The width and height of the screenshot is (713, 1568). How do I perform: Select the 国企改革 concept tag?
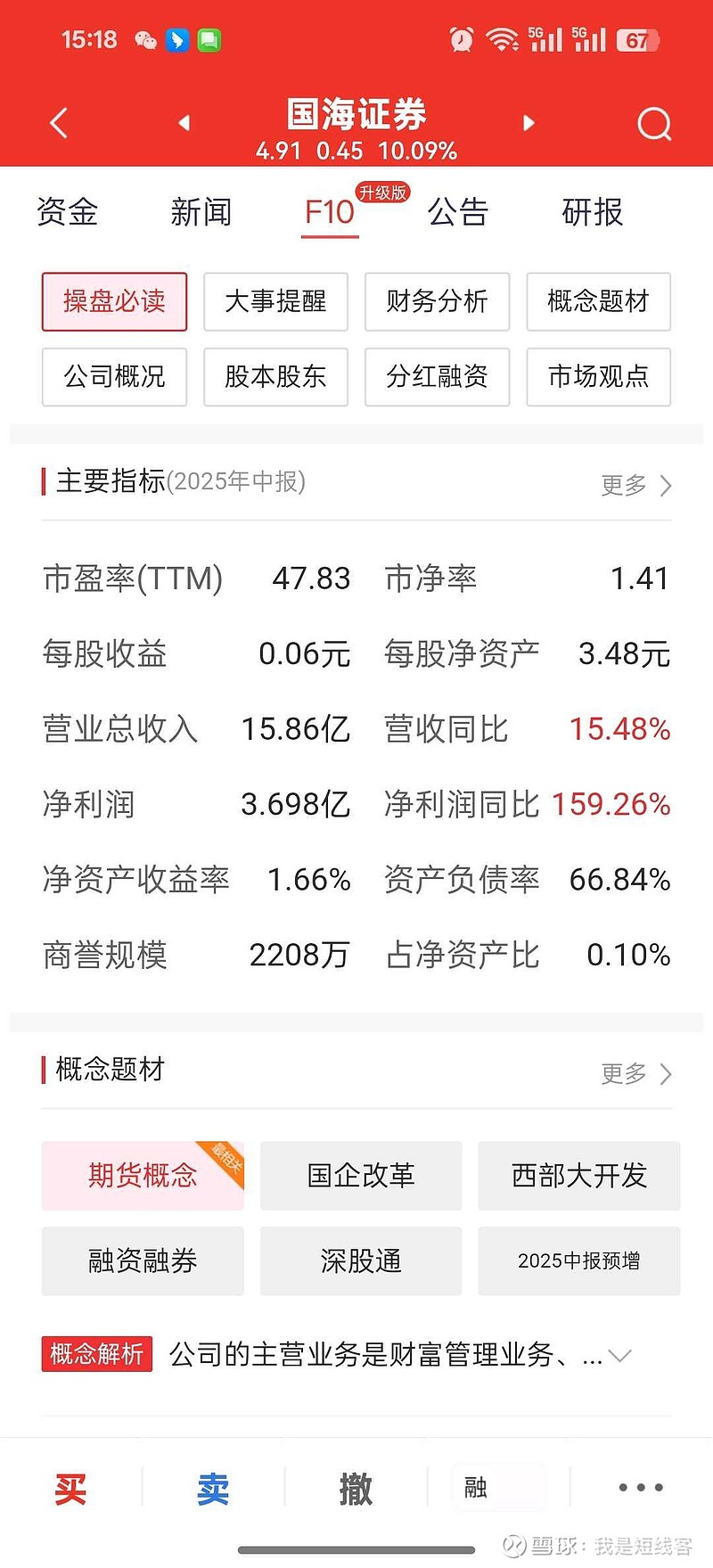[x=361, y=1176]
